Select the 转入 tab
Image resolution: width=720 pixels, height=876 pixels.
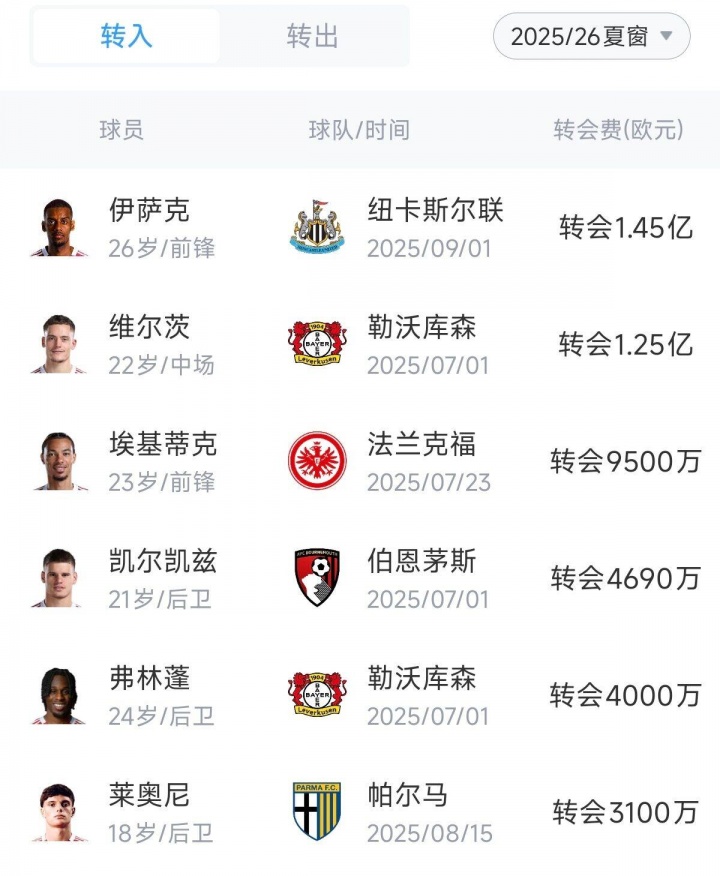pos(127,37)
